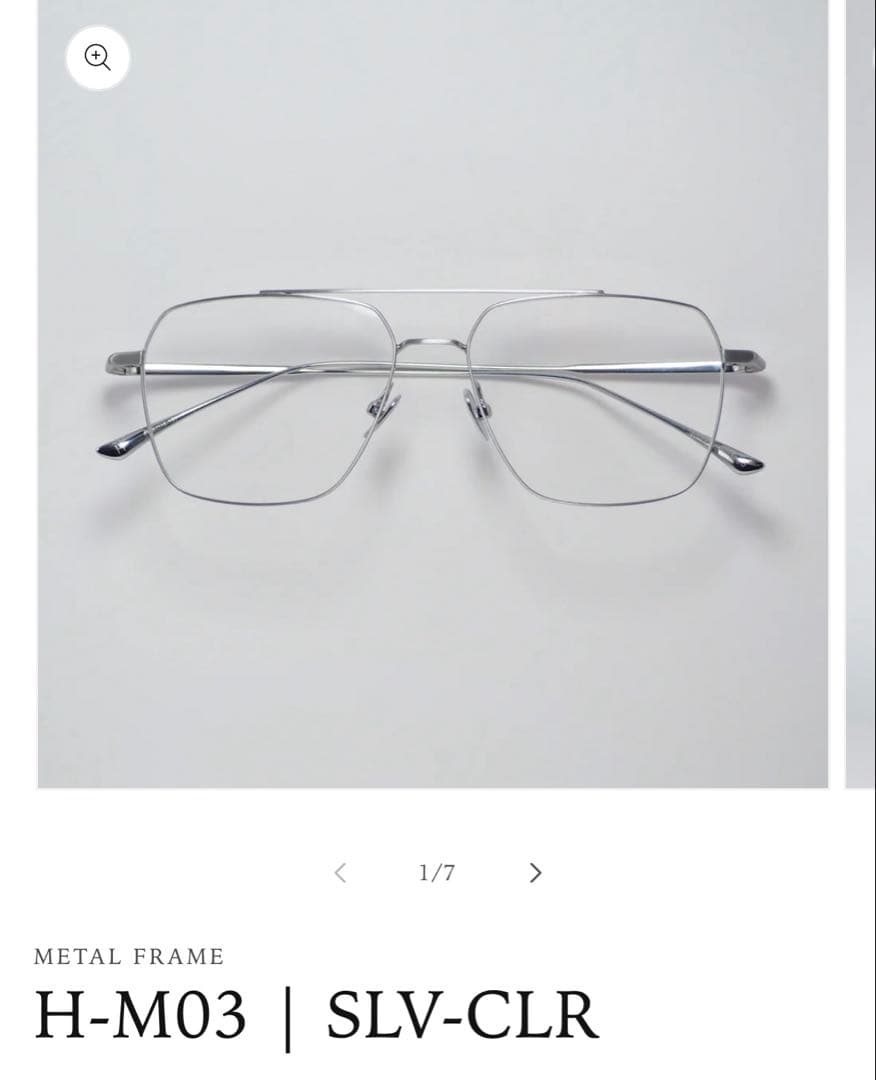Go to the previous product photo
This screenshot has height=1080, width=876.
click(340, 873)
